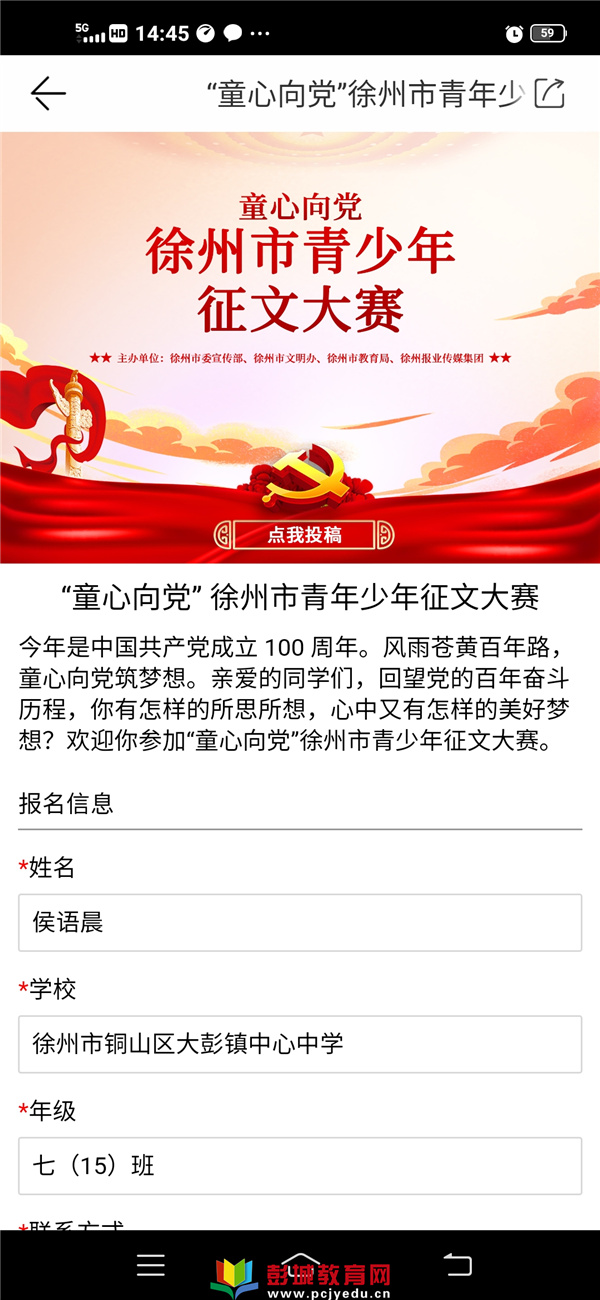Share this page via the share icon
The height and width of the screenshot is (1300, 600).
tap(550, 93)
